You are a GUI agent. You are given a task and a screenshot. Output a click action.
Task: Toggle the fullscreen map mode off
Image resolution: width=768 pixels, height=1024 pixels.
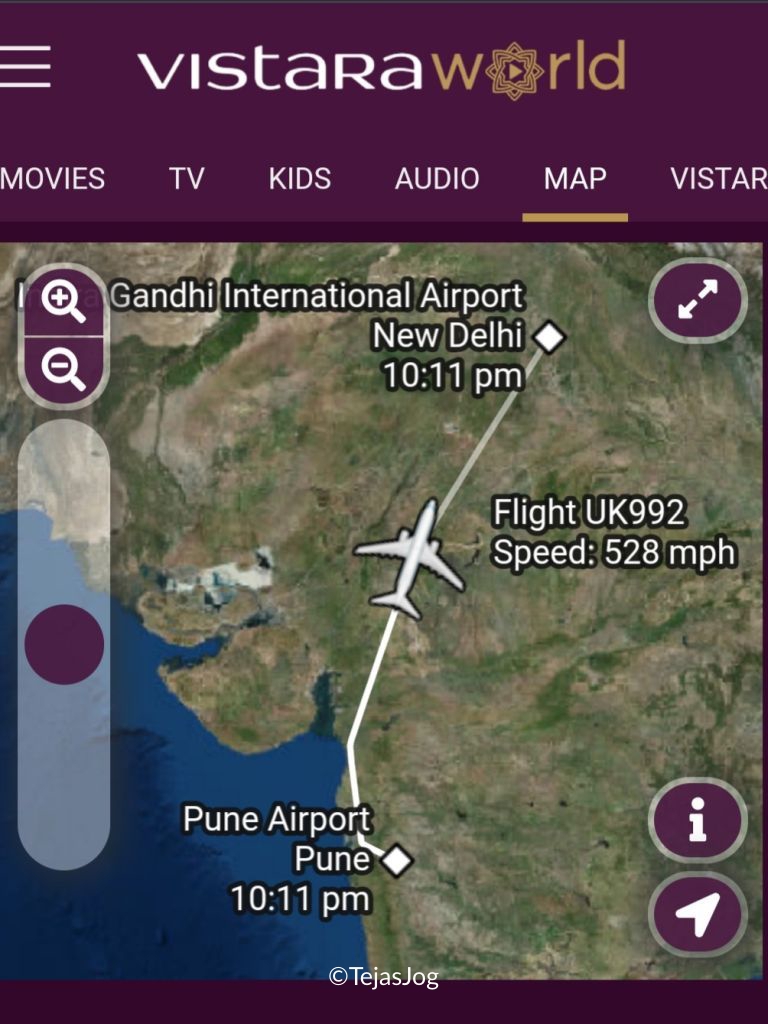click(698, 298)
